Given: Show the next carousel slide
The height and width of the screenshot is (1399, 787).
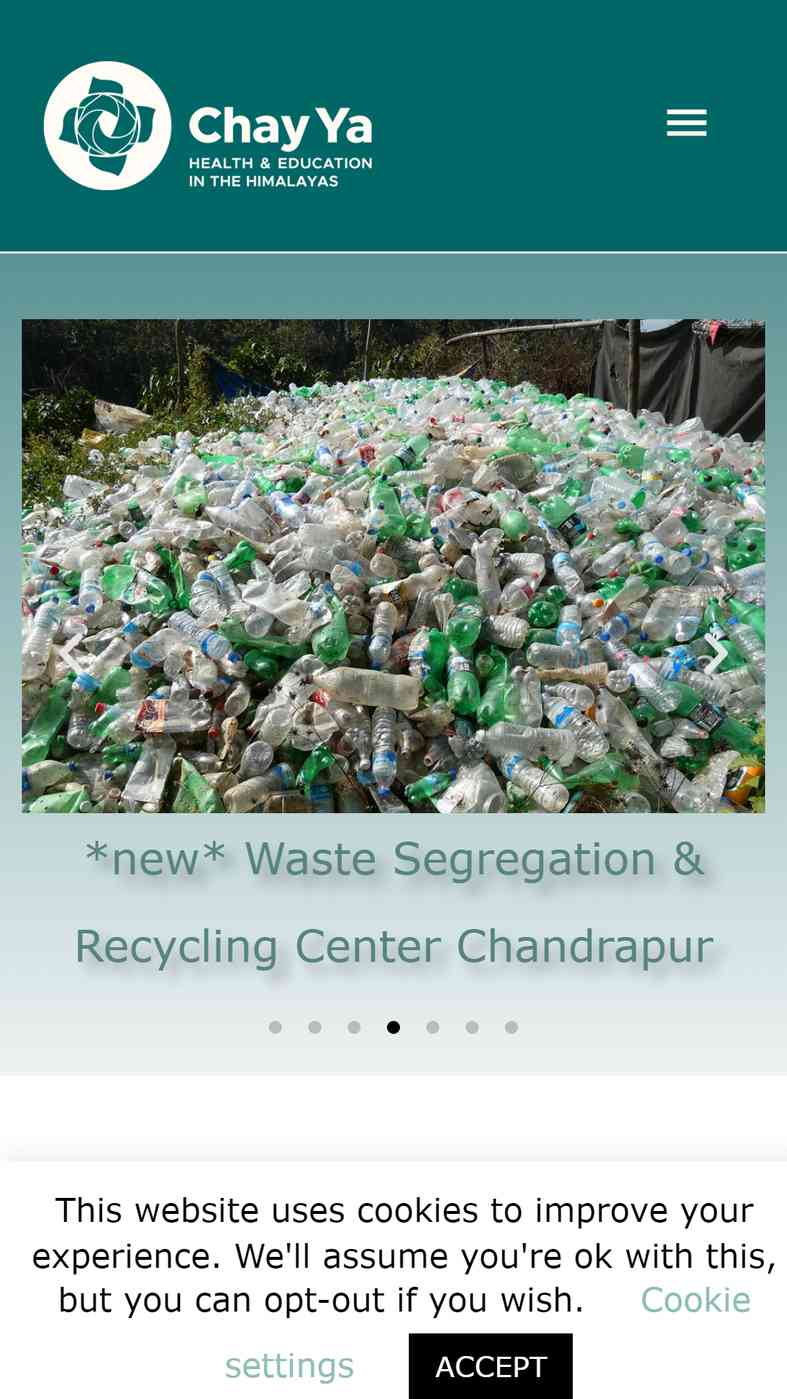Looking at the screenshot, I should [715, 654].
